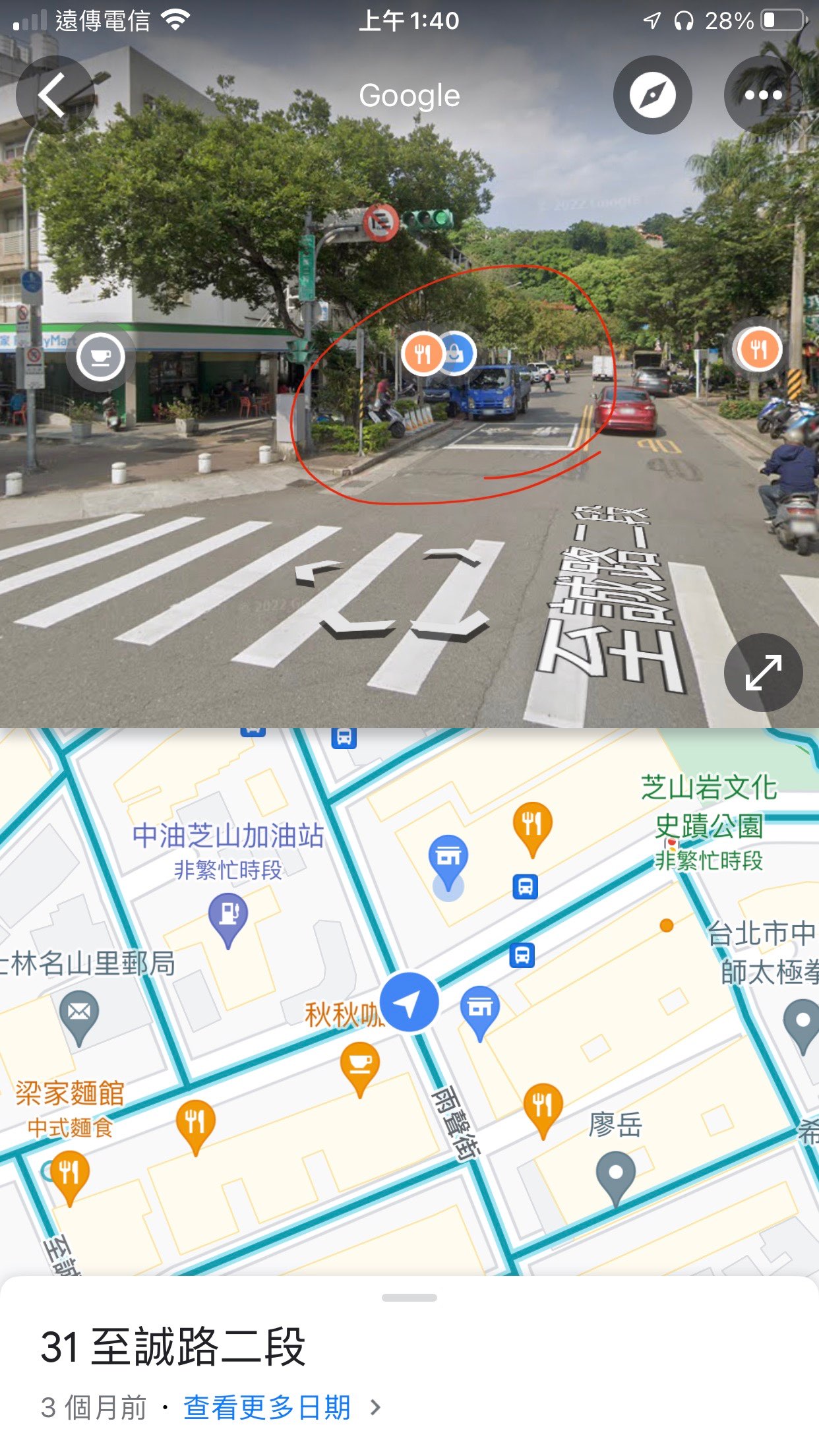Tap the compass icon
The height and width of the screenshot is (1456, 819).
click(x=652, y=96)
